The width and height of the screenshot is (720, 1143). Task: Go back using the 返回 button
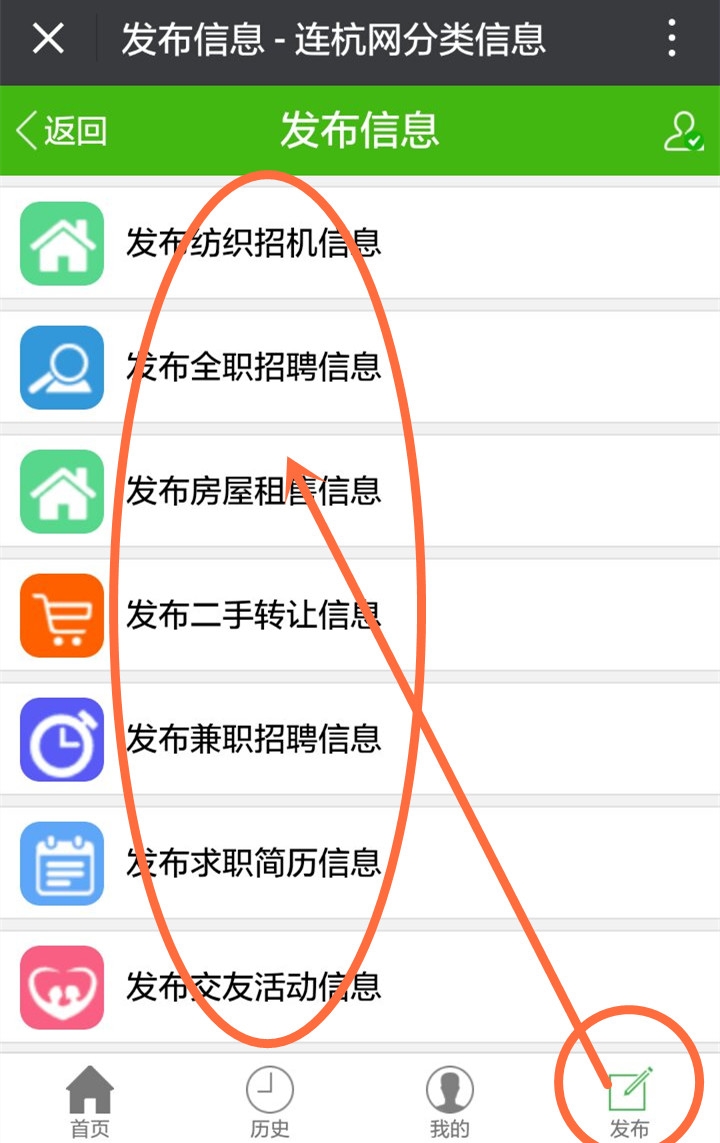pyautogui.click(x=62, y=131)
